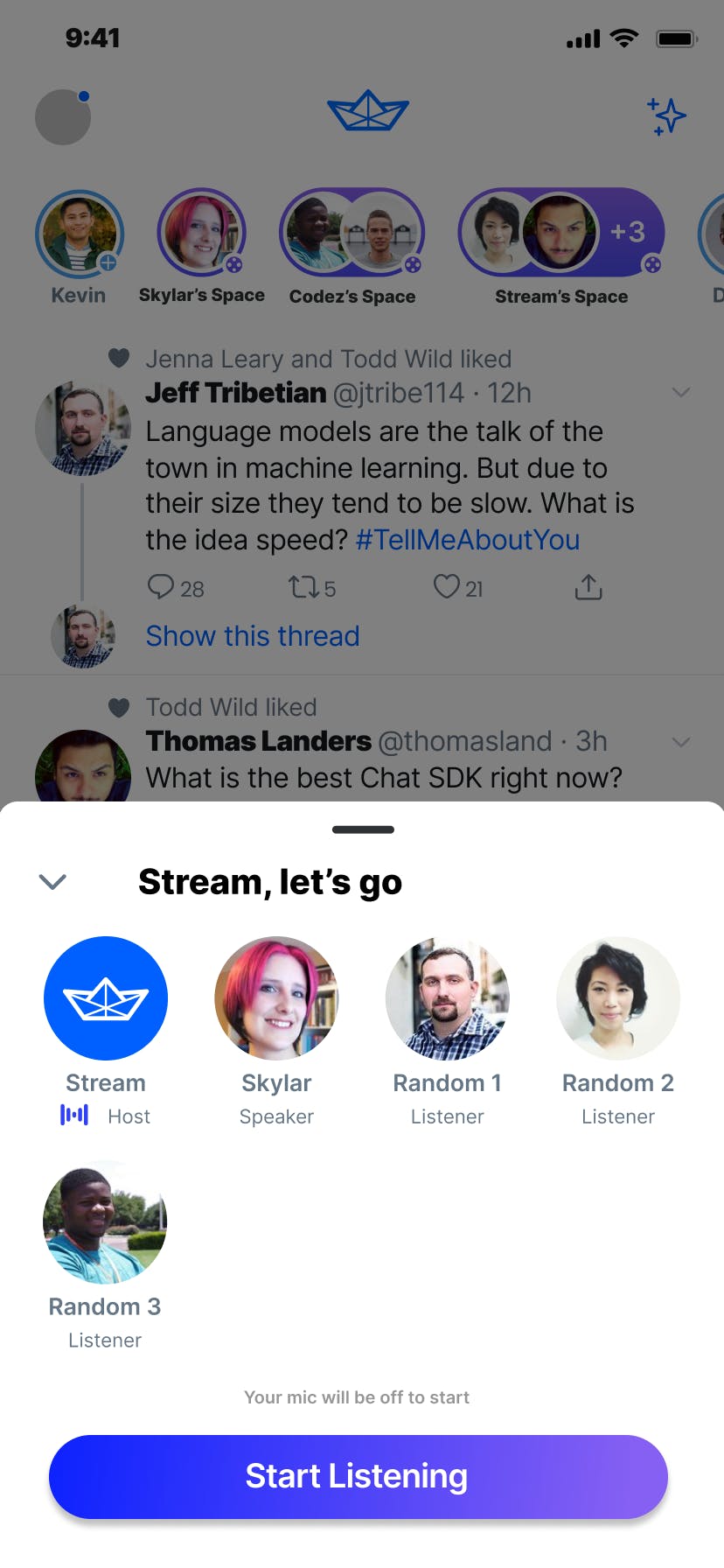Like Jeff Tribetian's tweet
The height and width of the screenshot is (1568, 724).
[447, 586]
